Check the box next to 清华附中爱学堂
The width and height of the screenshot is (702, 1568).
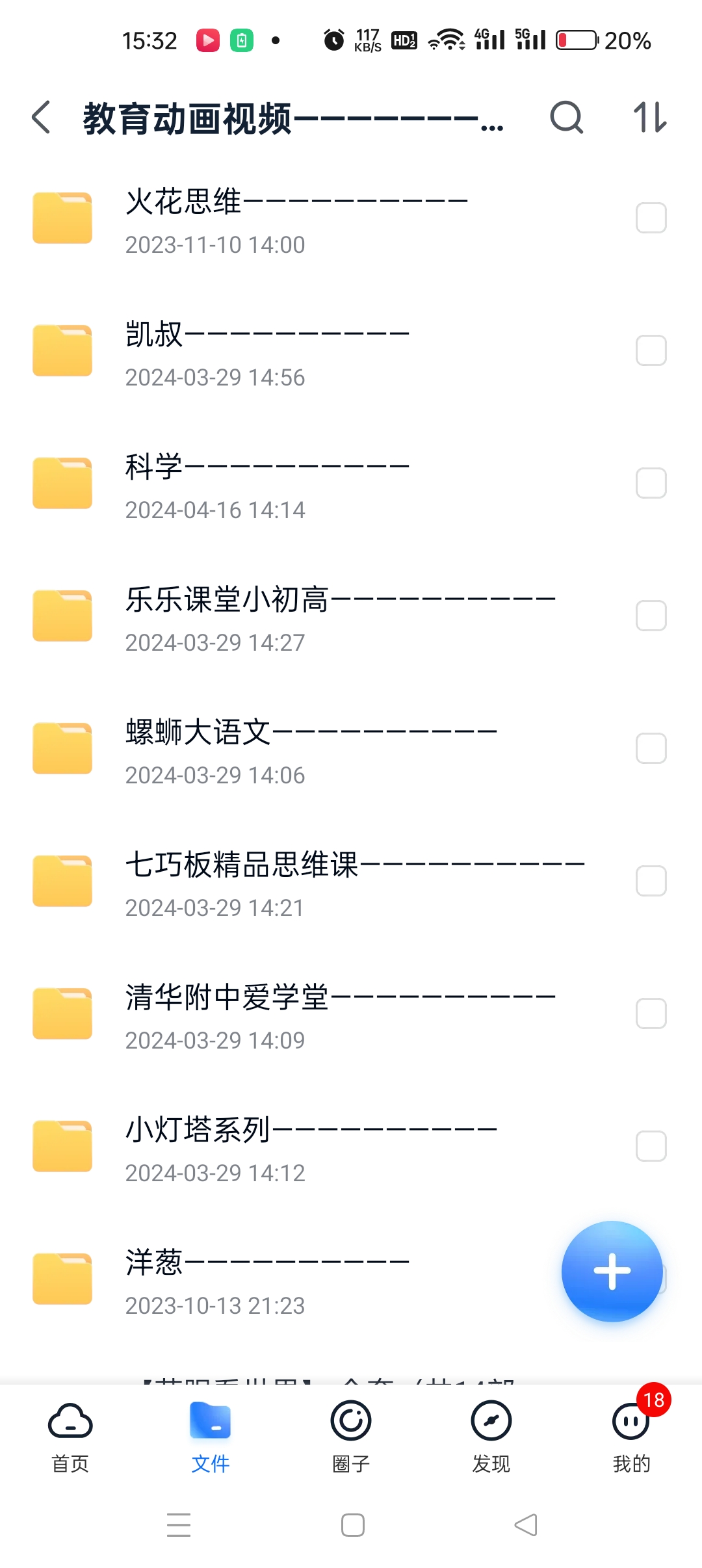point(651,1013)
